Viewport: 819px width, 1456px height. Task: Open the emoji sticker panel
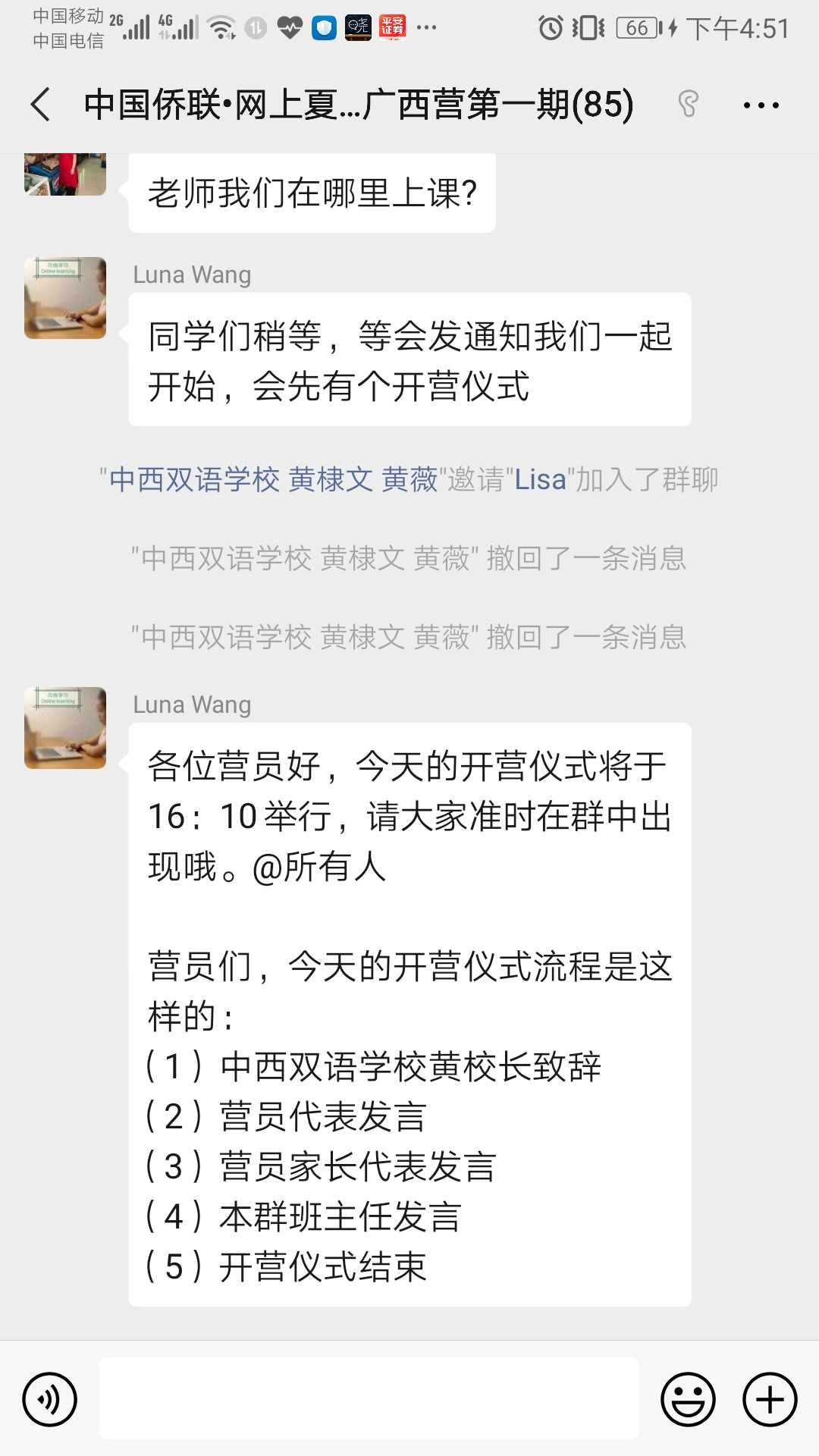click(x=688, y=1399)
